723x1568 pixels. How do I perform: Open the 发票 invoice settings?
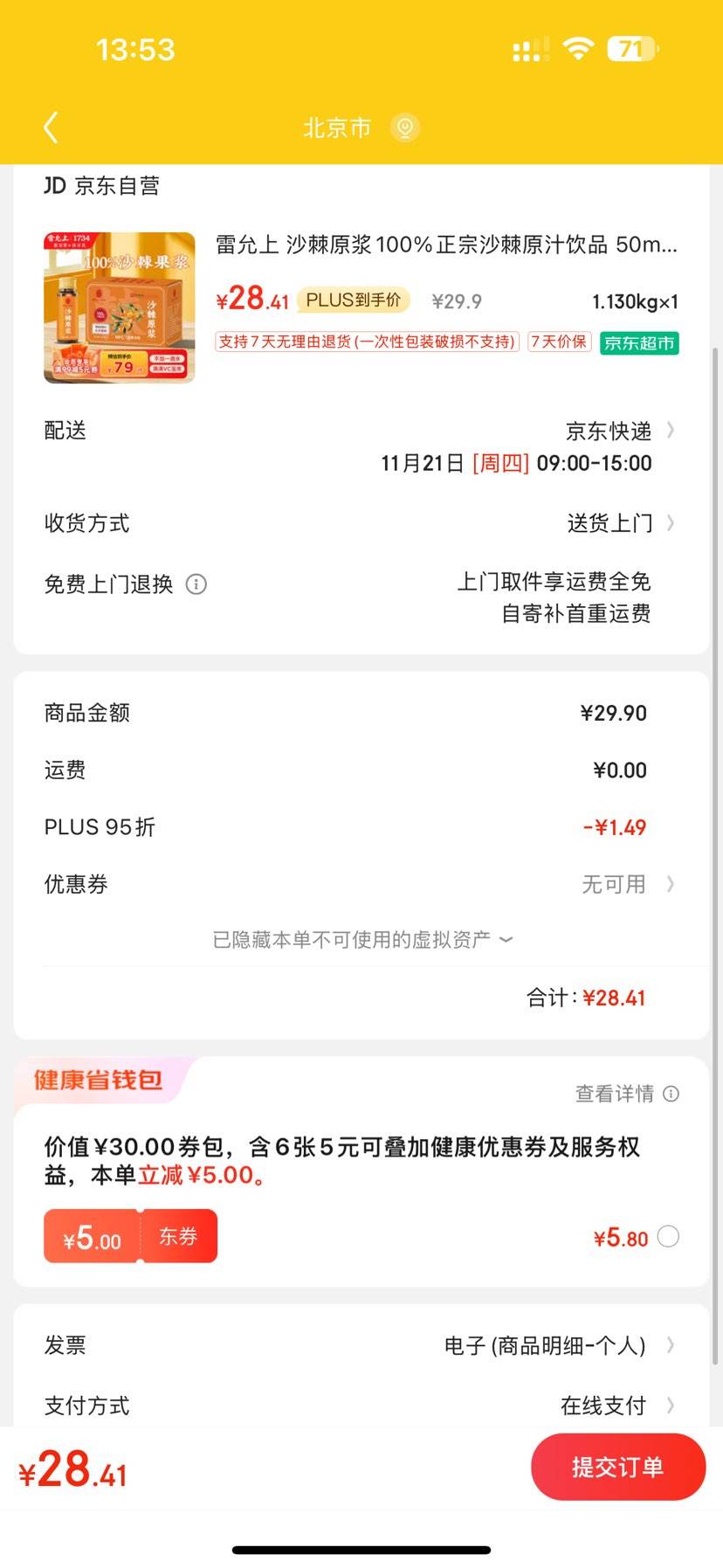point(559,1345)
